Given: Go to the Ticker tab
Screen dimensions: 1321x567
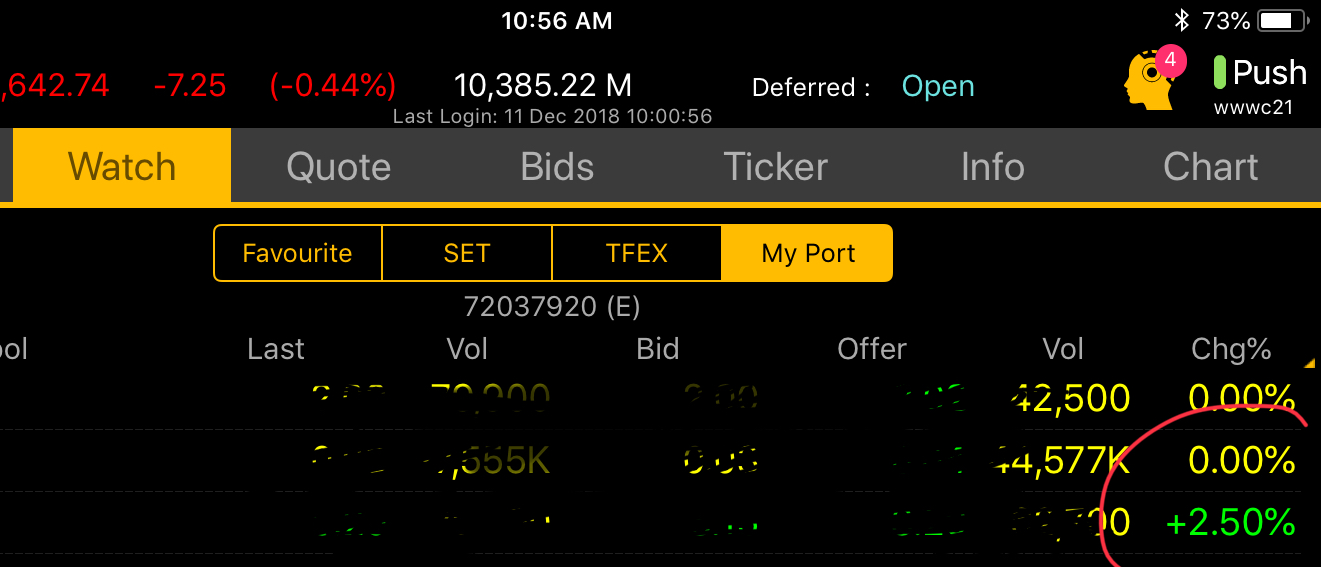Looking at the screenshot, I should click(x=775, y=167).
